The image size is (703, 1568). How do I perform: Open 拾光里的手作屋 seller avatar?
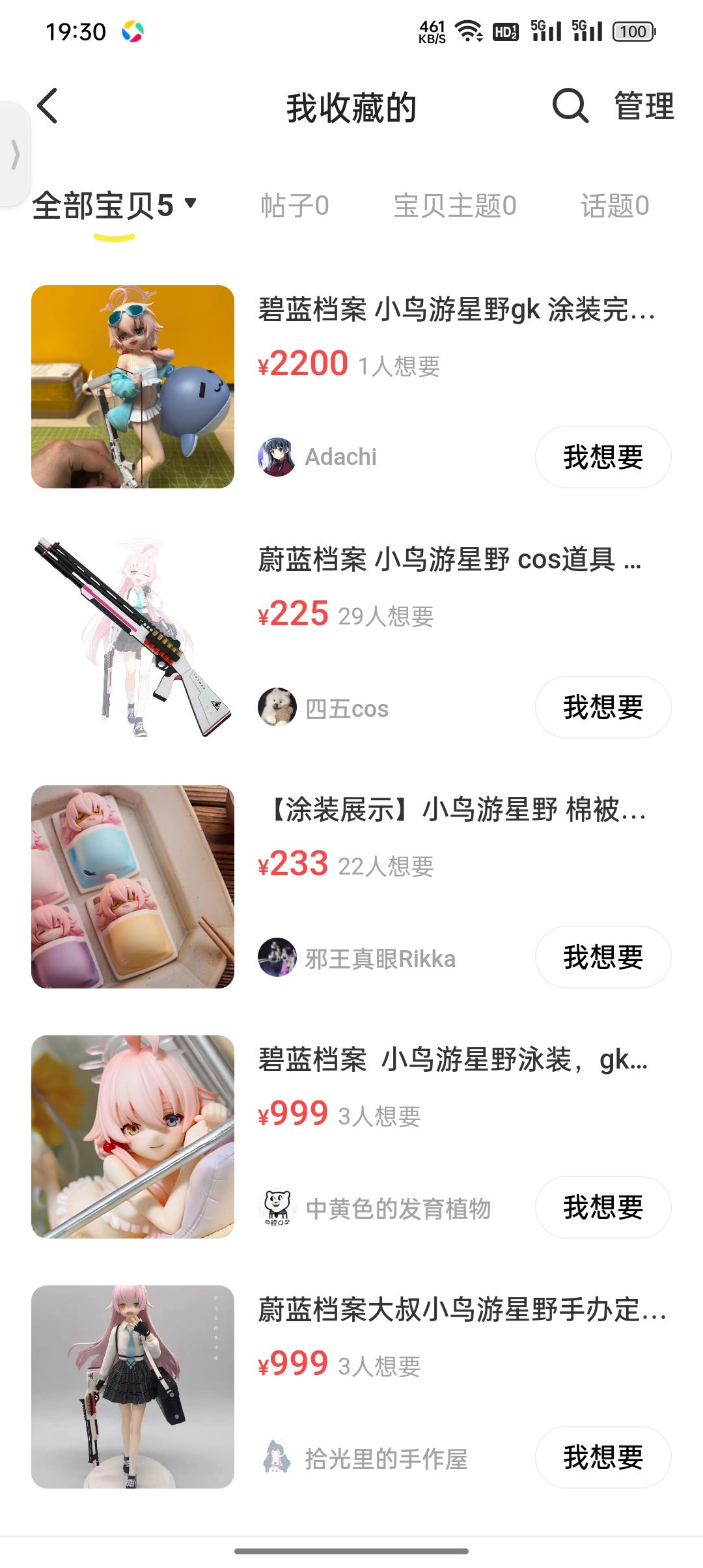276,1457
